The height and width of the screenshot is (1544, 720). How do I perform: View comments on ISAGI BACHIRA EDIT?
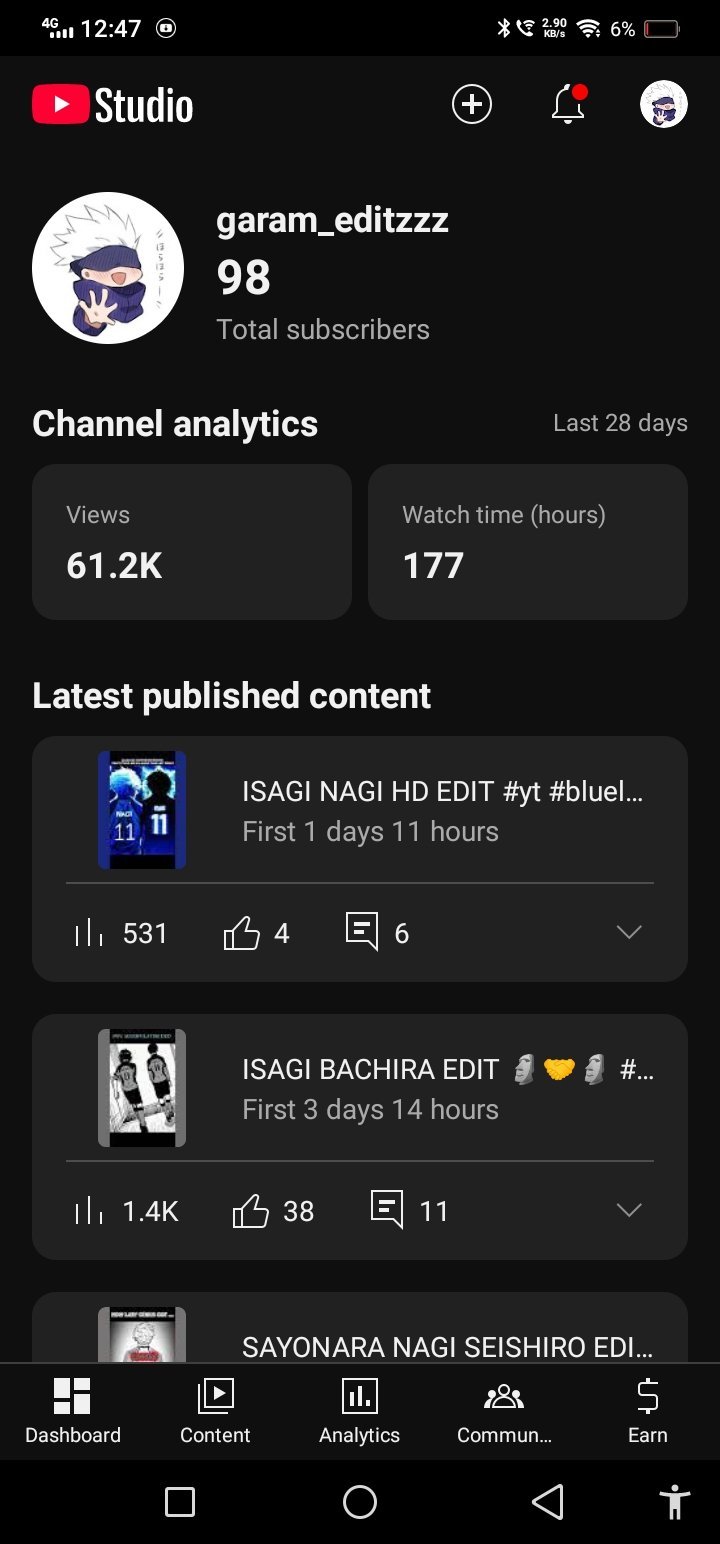click(410, 1210)
